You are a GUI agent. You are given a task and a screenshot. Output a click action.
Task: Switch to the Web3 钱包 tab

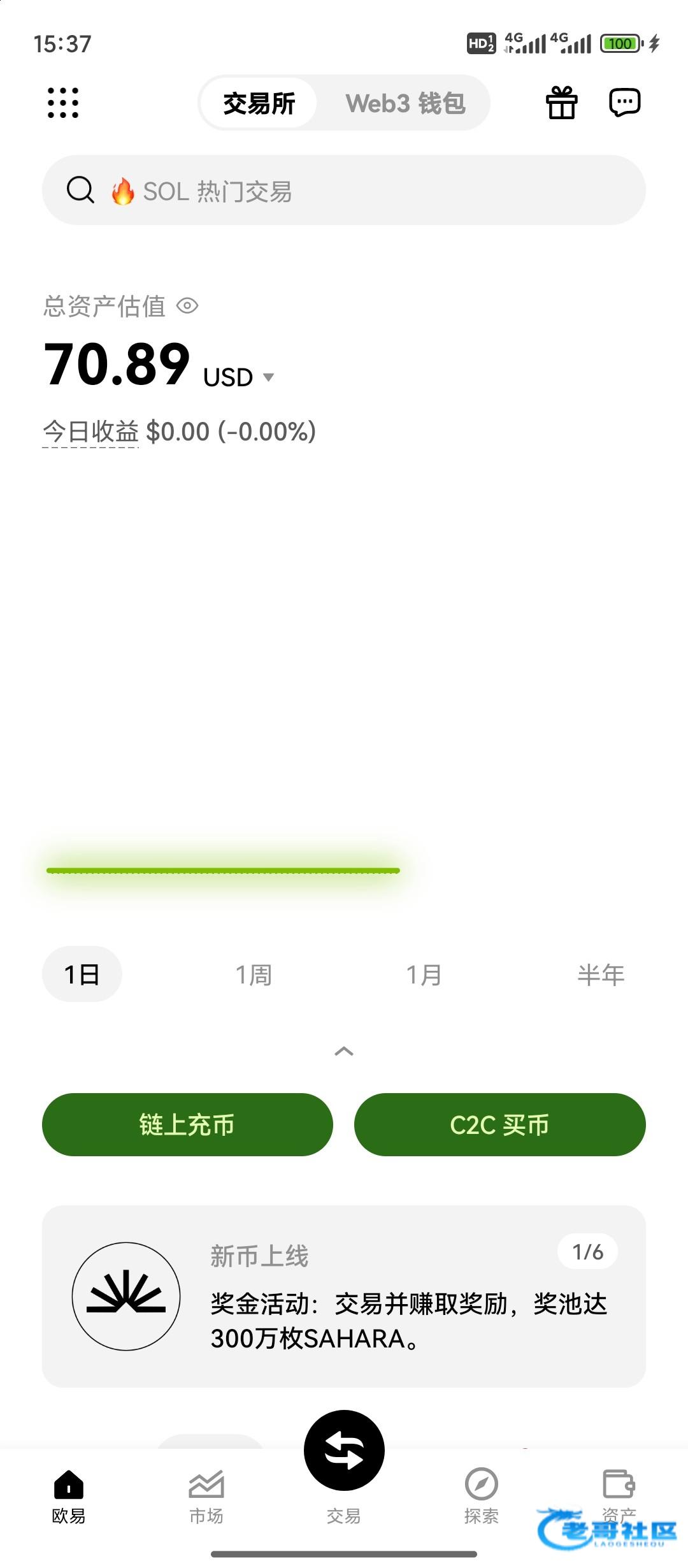[405, 103]
